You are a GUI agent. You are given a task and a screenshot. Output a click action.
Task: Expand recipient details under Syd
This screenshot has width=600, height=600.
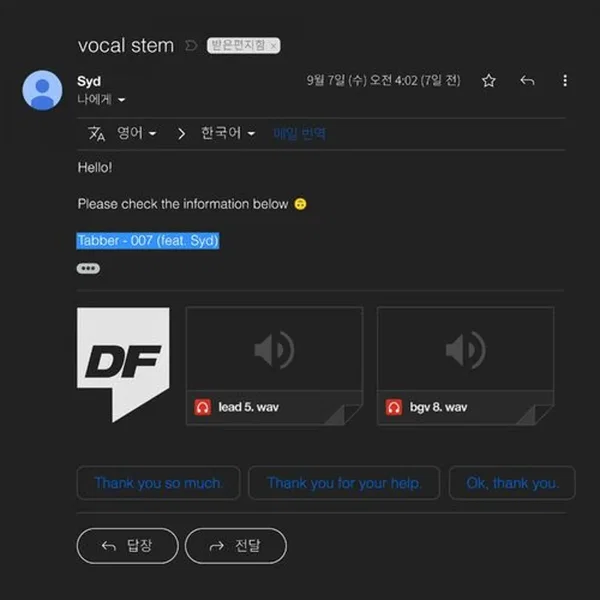point(121,100)
